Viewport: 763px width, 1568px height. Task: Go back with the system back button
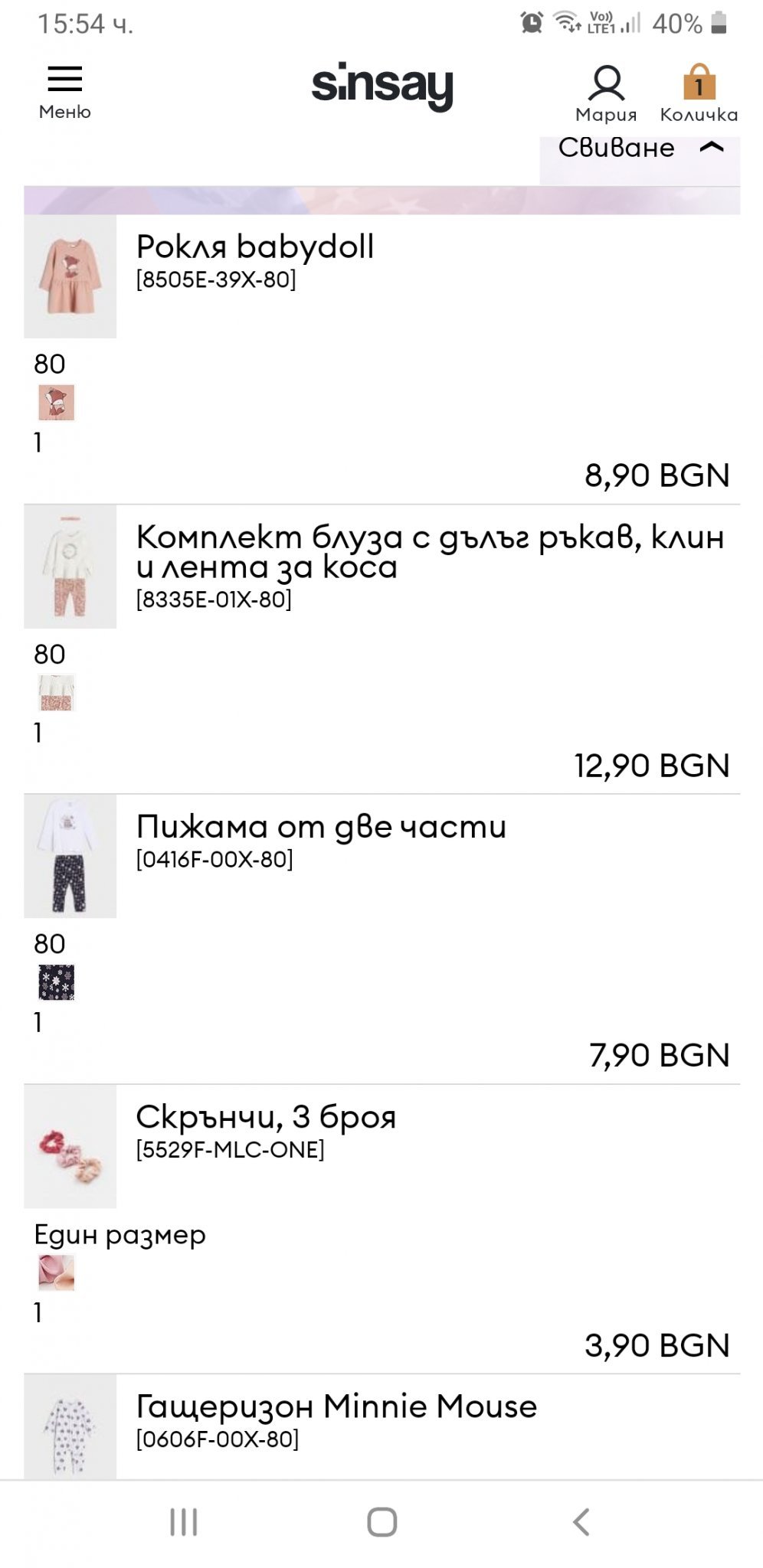[x=581, y=1522]
